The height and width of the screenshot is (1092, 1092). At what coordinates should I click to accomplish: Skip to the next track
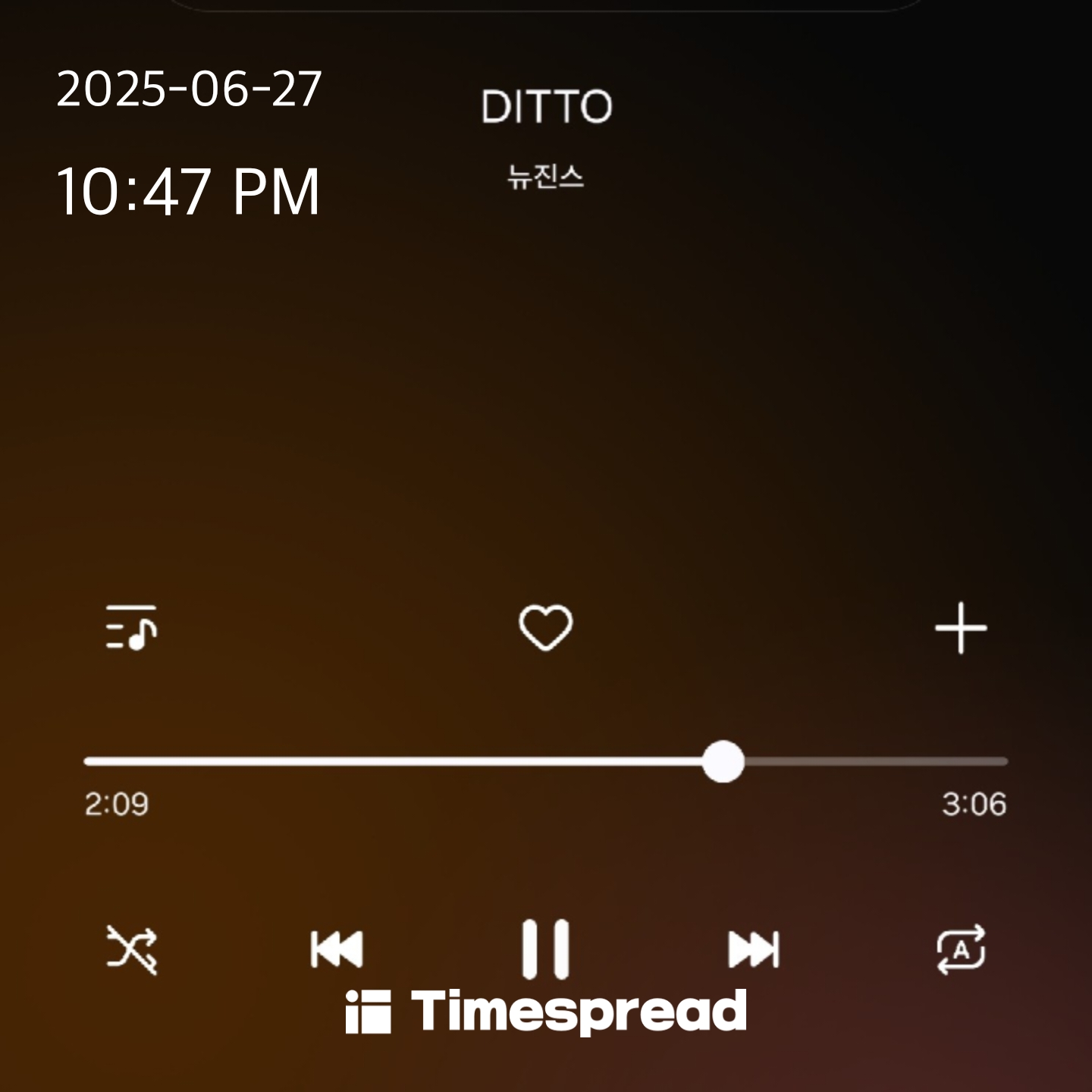pos(753,949)
